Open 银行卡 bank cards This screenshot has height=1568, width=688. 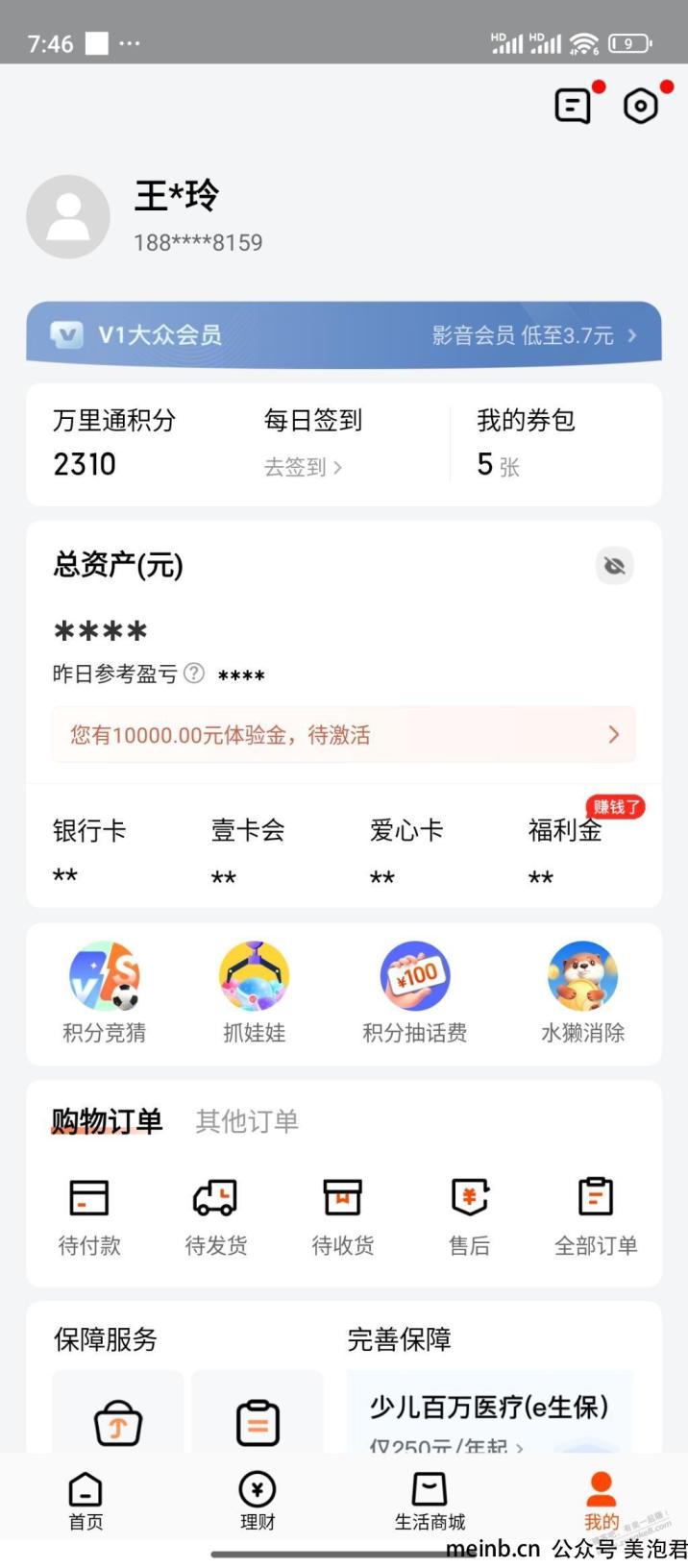(88, 847)
